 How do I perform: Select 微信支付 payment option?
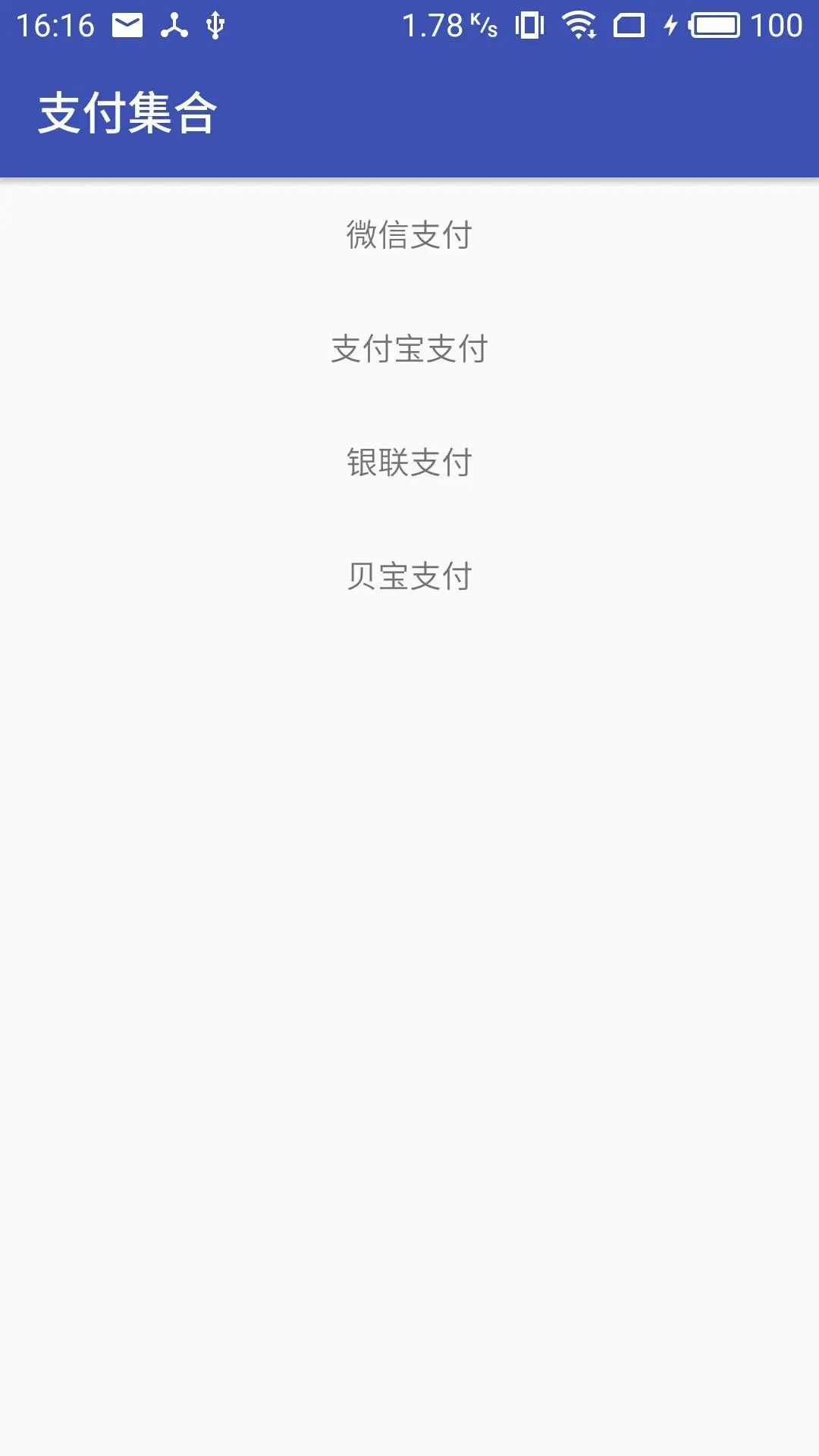409,235
